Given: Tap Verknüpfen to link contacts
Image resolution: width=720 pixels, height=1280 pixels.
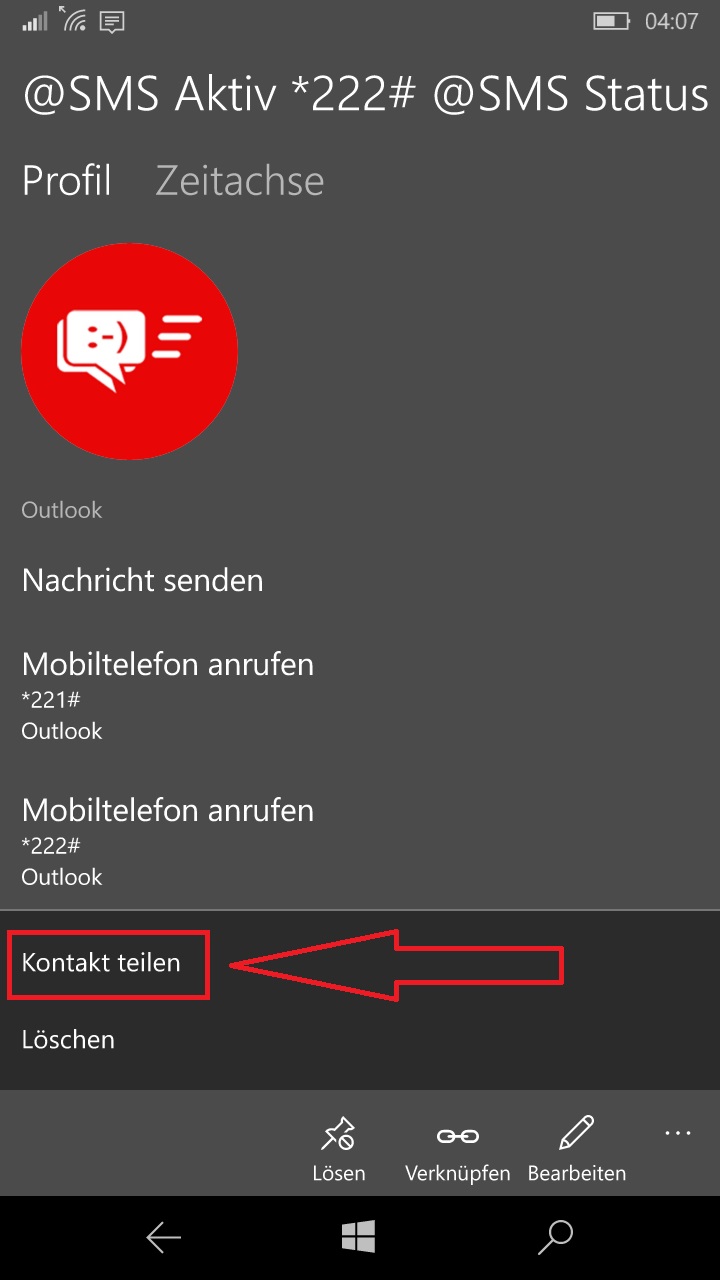Looking at the screenshot, I should [x=458, y=1149].
